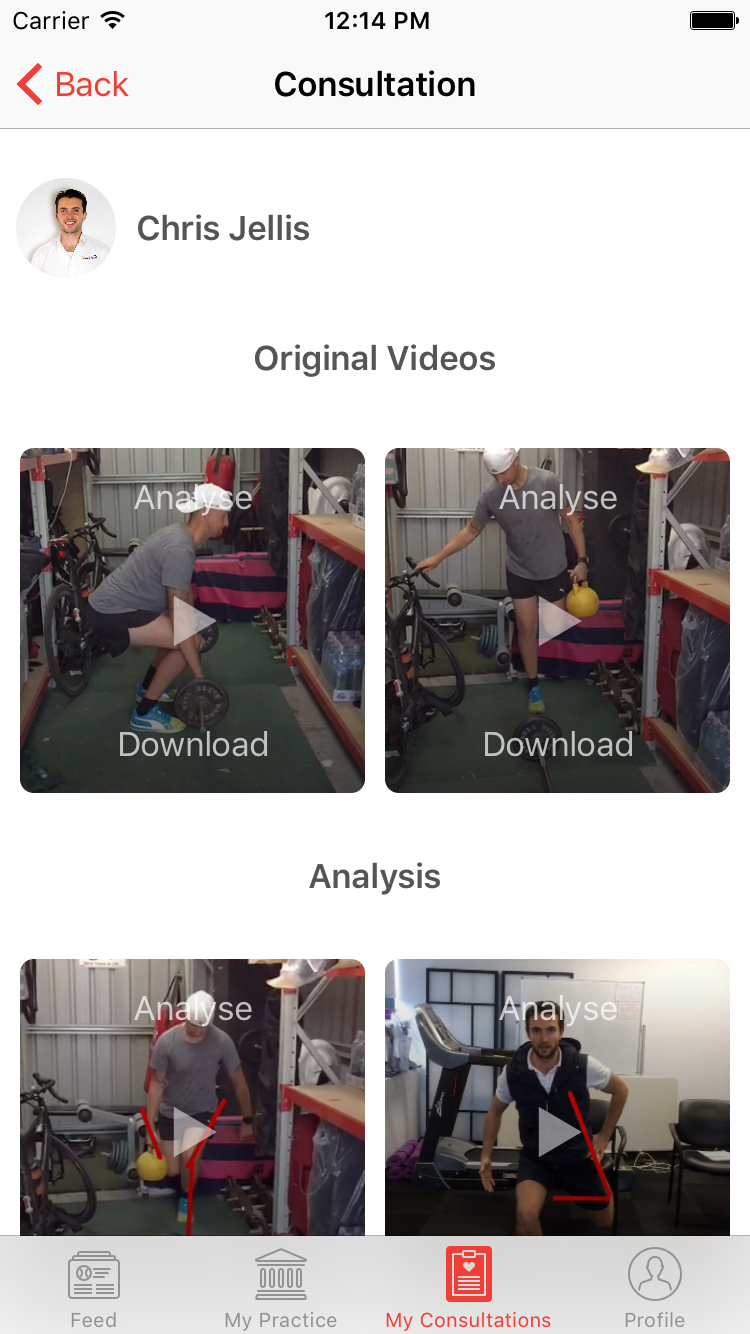Switch to the Feed tab
750x1334 pixels.
(x=94, y=1288)
